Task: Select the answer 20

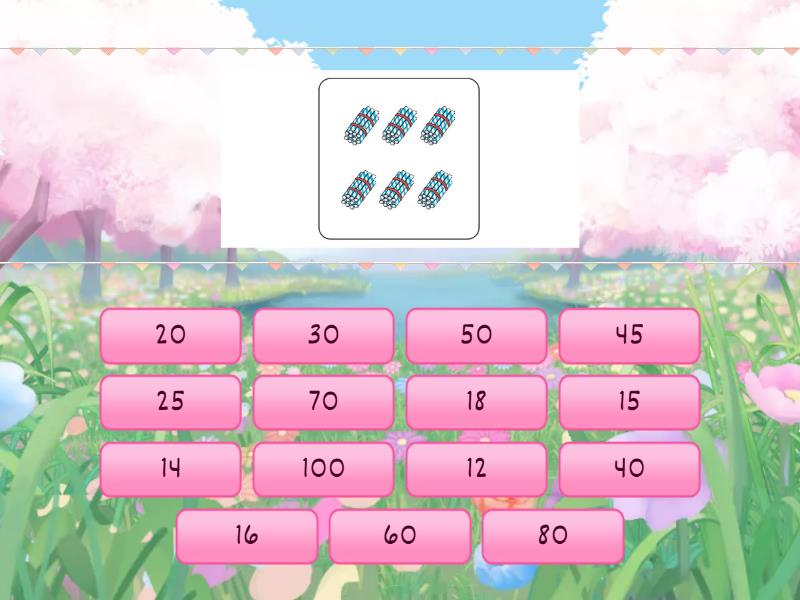Action: tap(171, 336)
